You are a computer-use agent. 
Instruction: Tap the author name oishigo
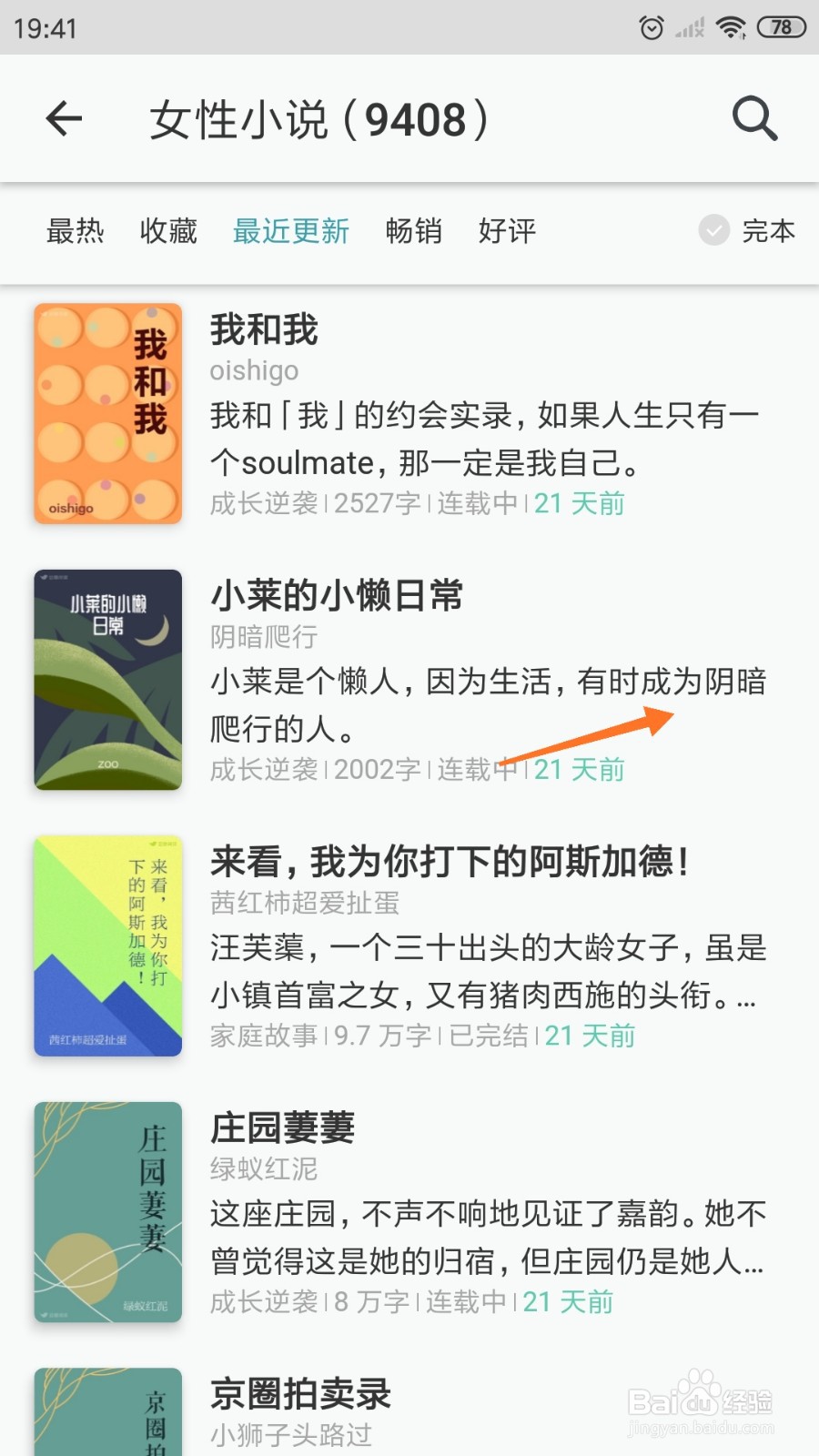click(x=254, y=370)
